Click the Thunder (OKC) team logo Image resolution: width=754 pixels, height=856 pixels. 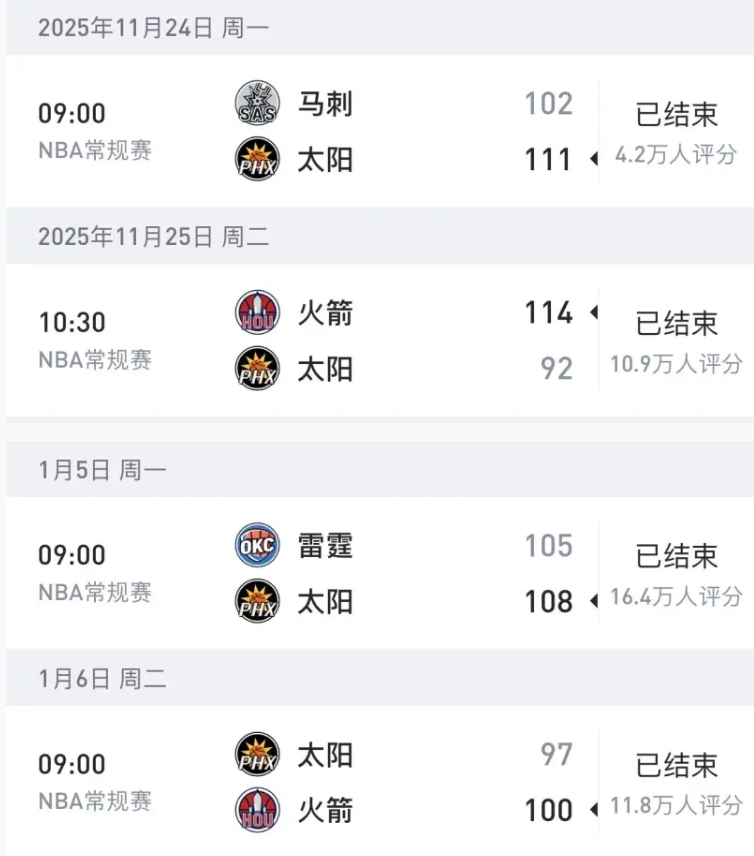(256, 545)
